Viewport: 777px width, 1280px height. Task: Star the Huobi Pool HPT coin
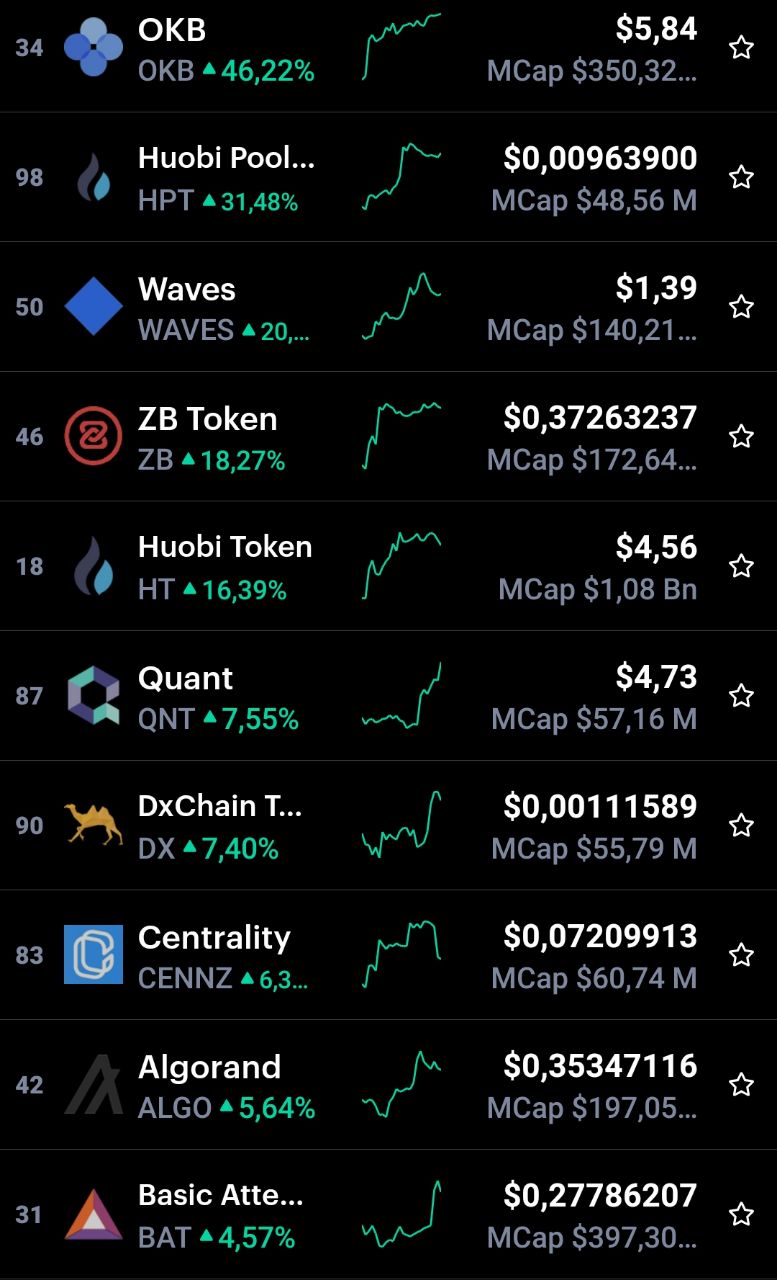pos(741,177)
